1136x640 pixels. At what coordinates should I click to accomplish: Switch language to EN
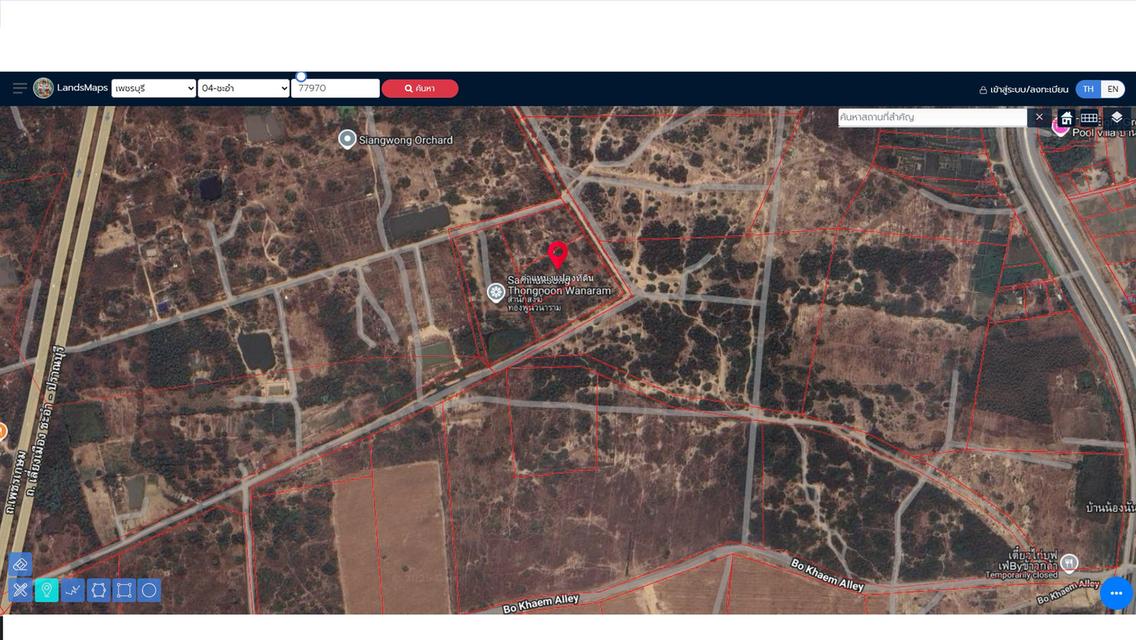1112,89
